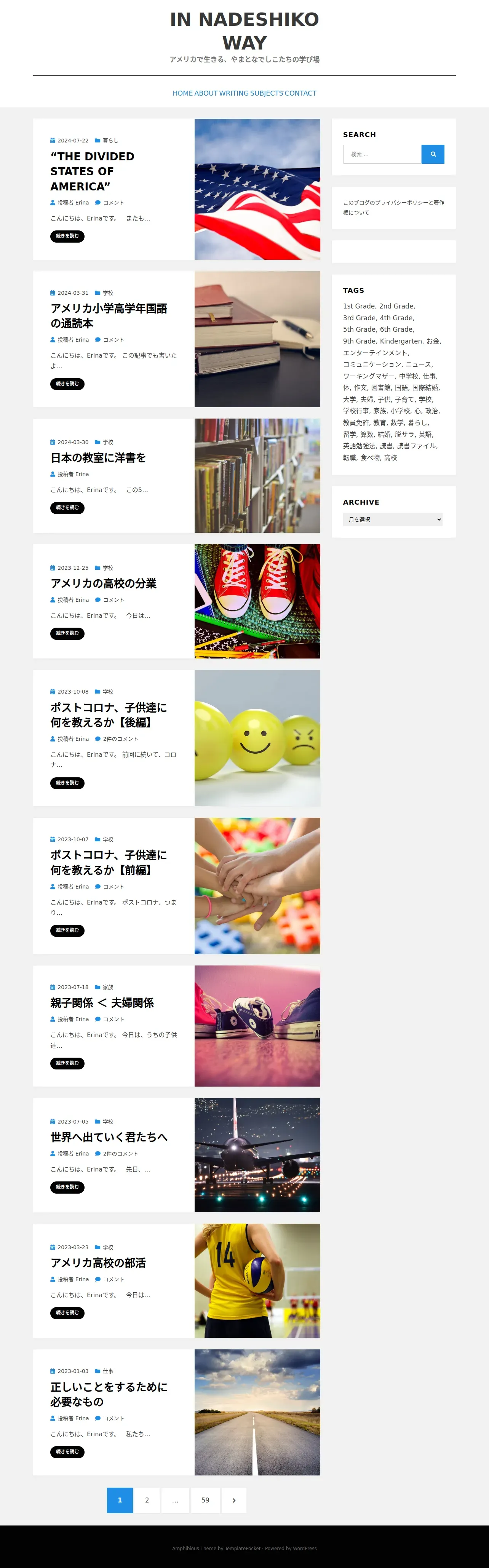Go to the ABOUT page
The image size is (489, 1568).
[206, 93]
